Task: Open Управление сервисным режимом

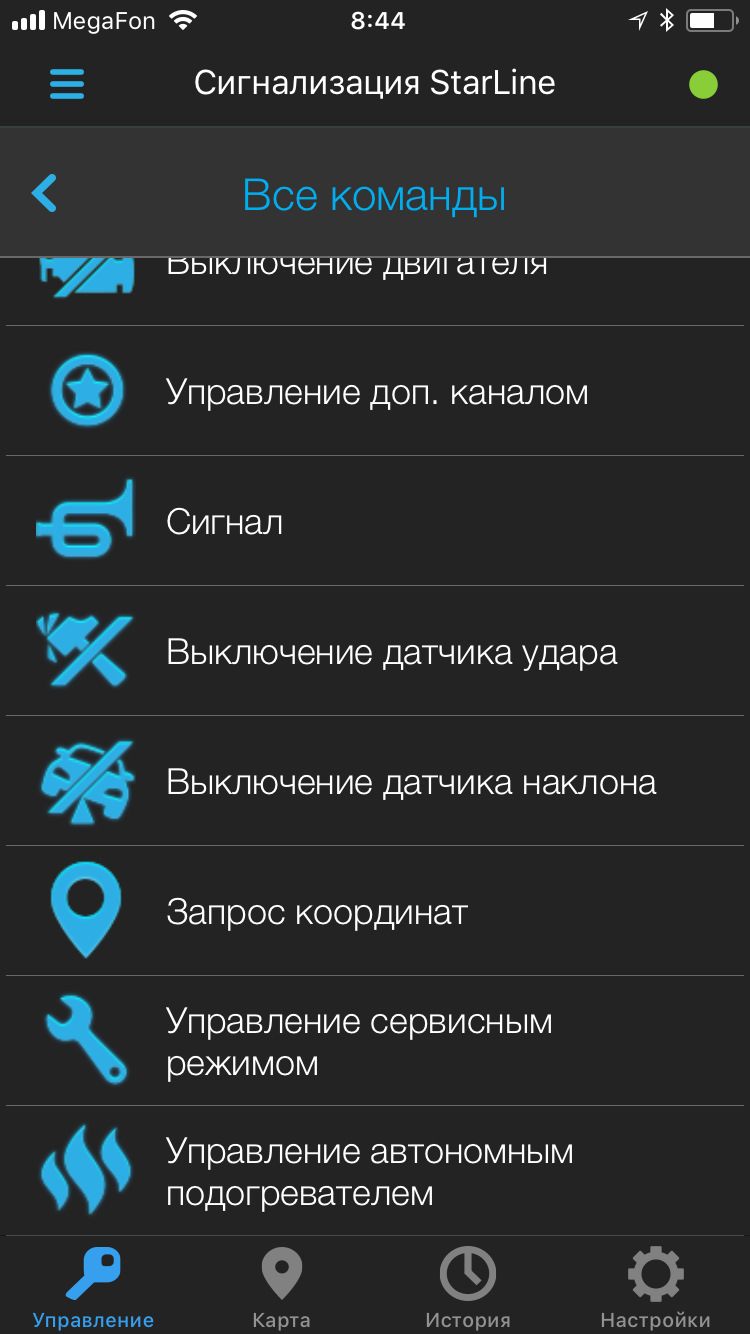Action: tap(376, 1041)
